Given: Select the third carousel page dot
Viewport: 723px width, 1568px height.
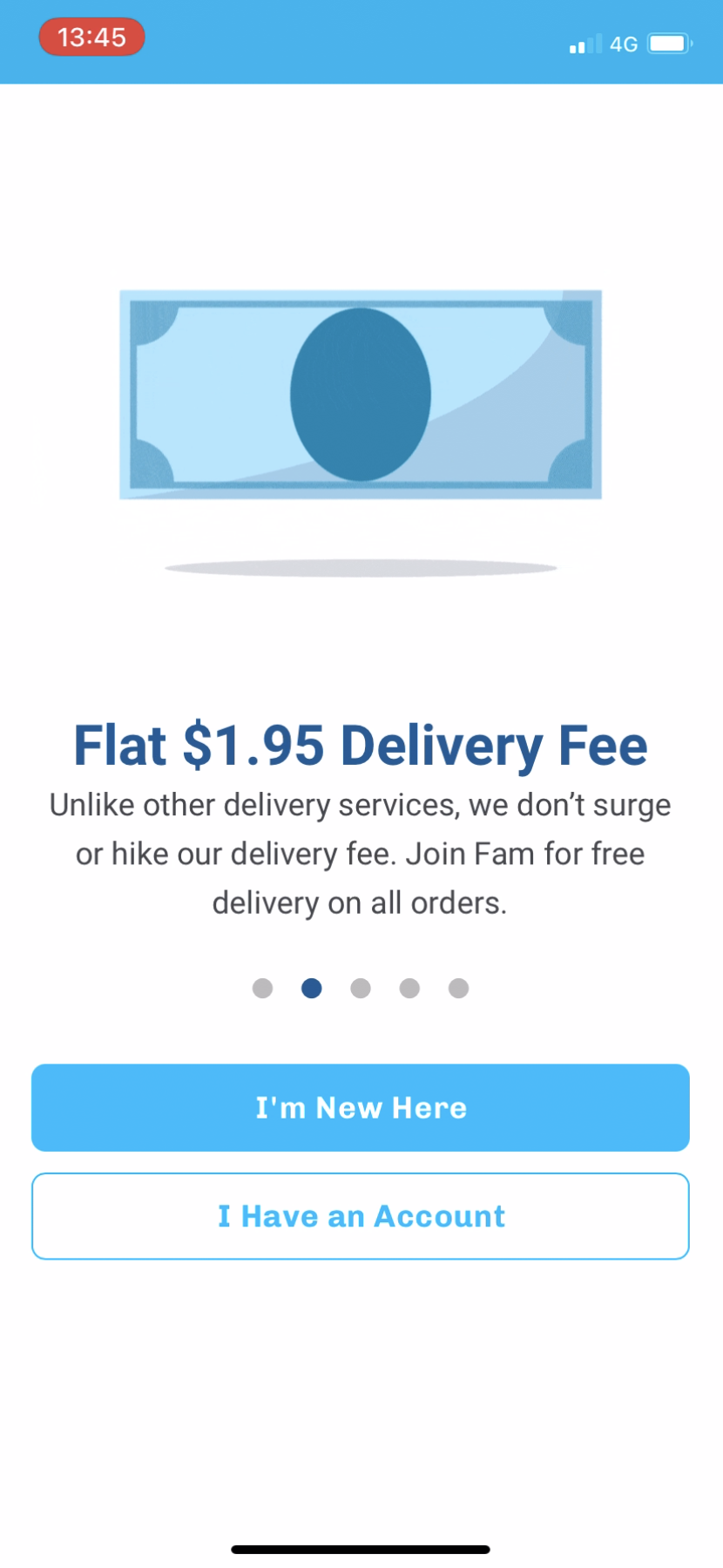Looking at the screenshot, I should (x=361, y=988).
